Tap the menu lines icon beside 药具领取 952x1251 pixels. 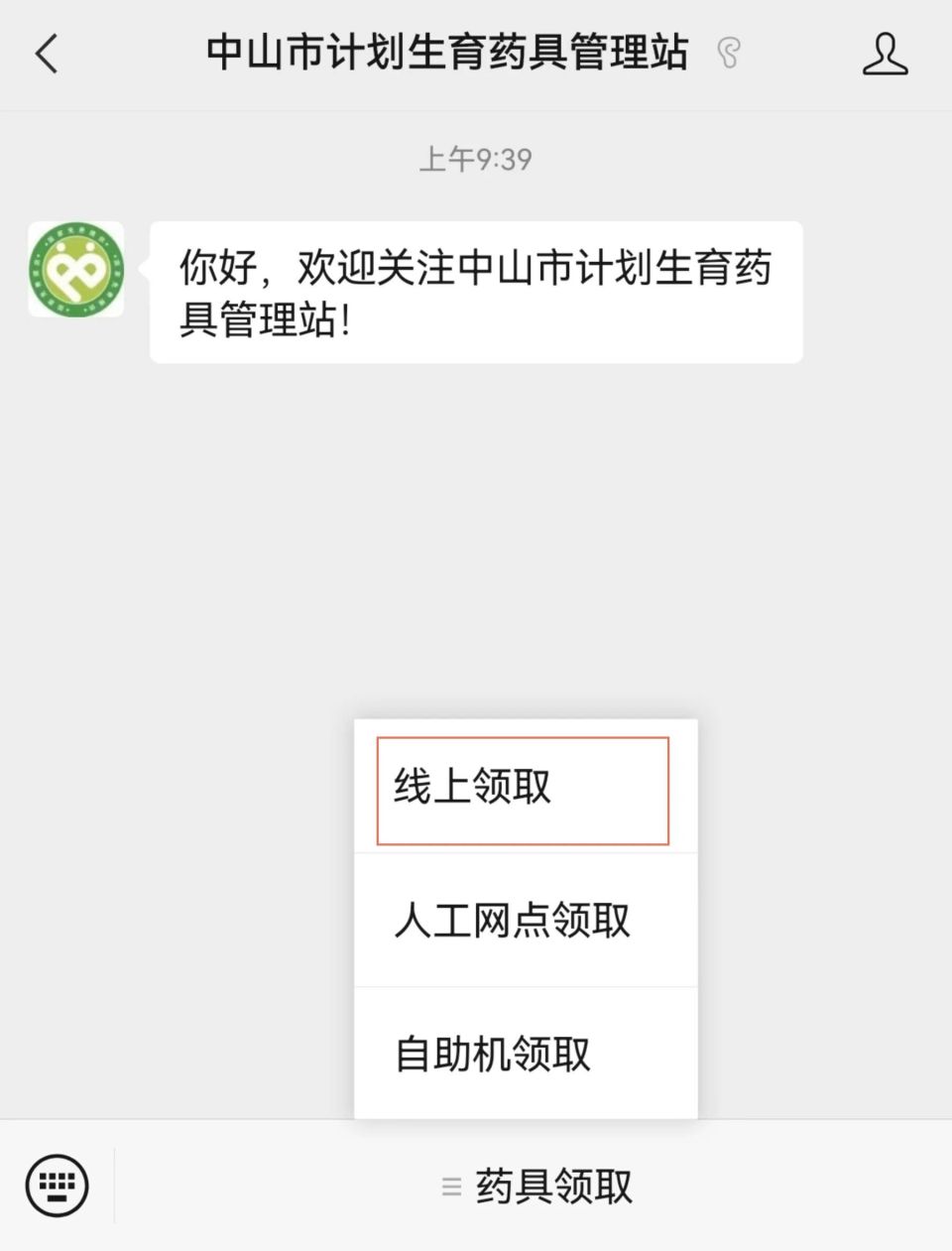(x=451, y=1185)
